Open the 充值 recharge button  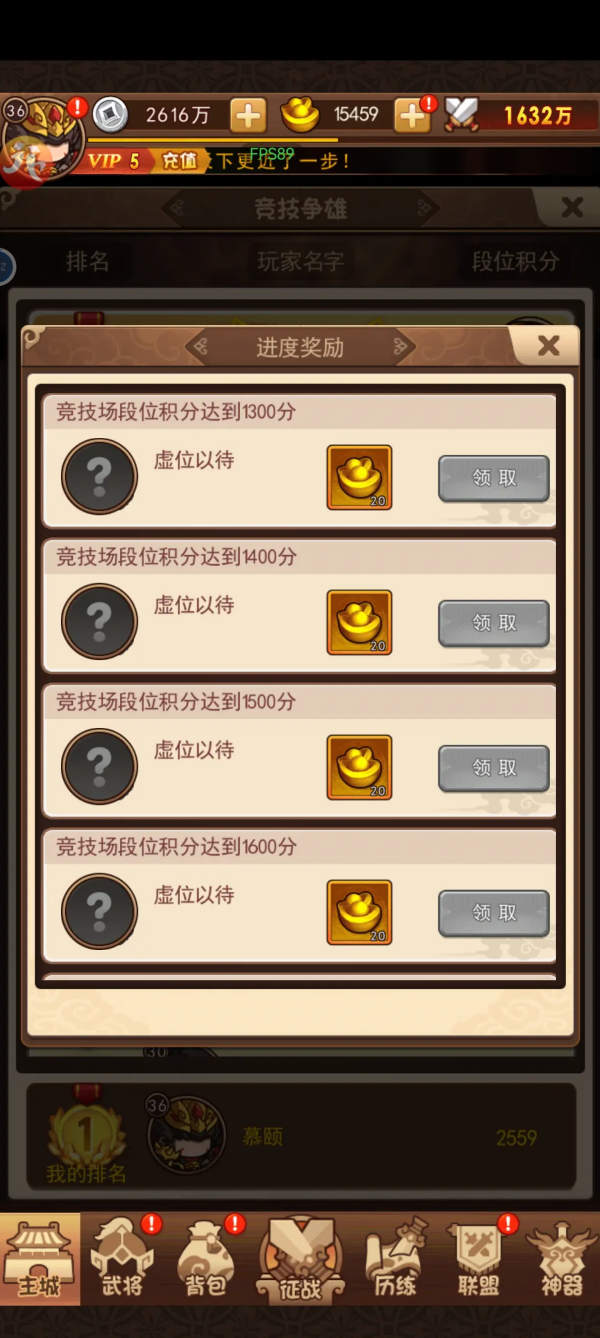pos(180,160)
